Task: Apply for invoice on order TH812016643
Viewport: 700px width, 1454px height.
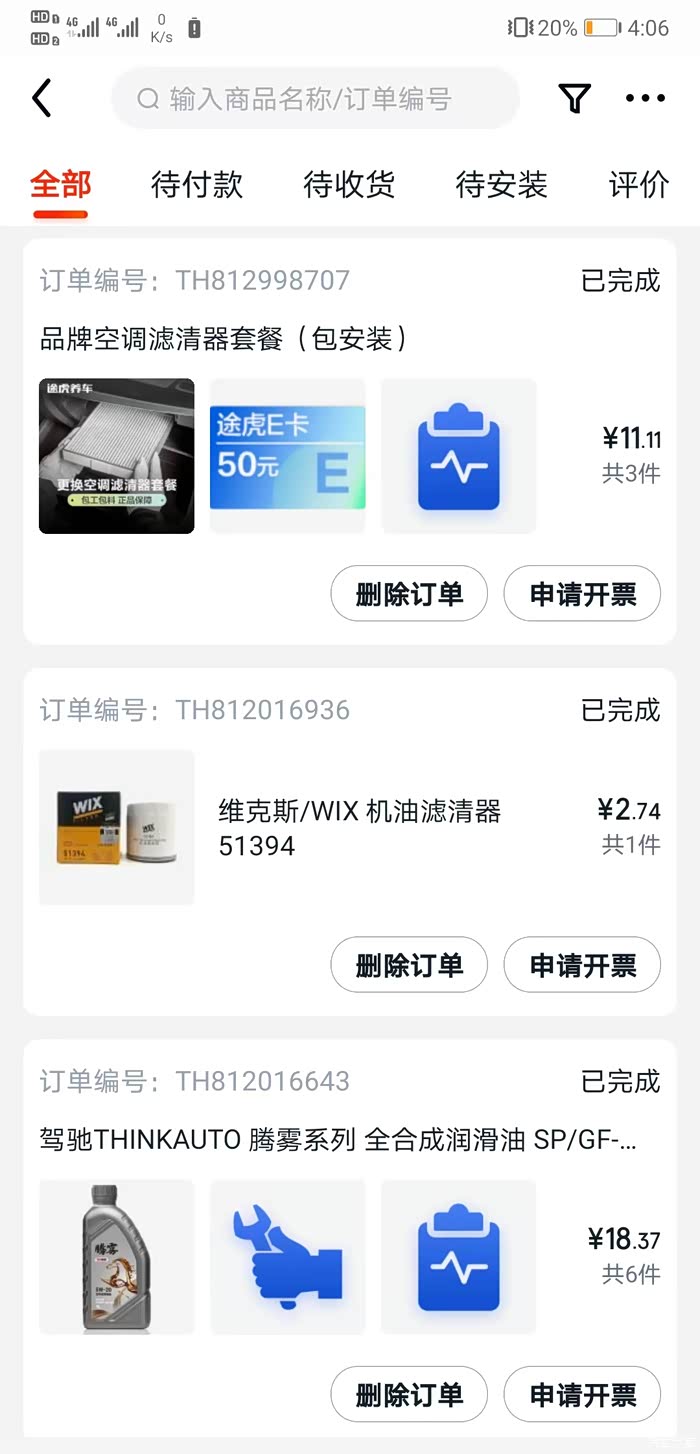Action: tap(582, 1395)
